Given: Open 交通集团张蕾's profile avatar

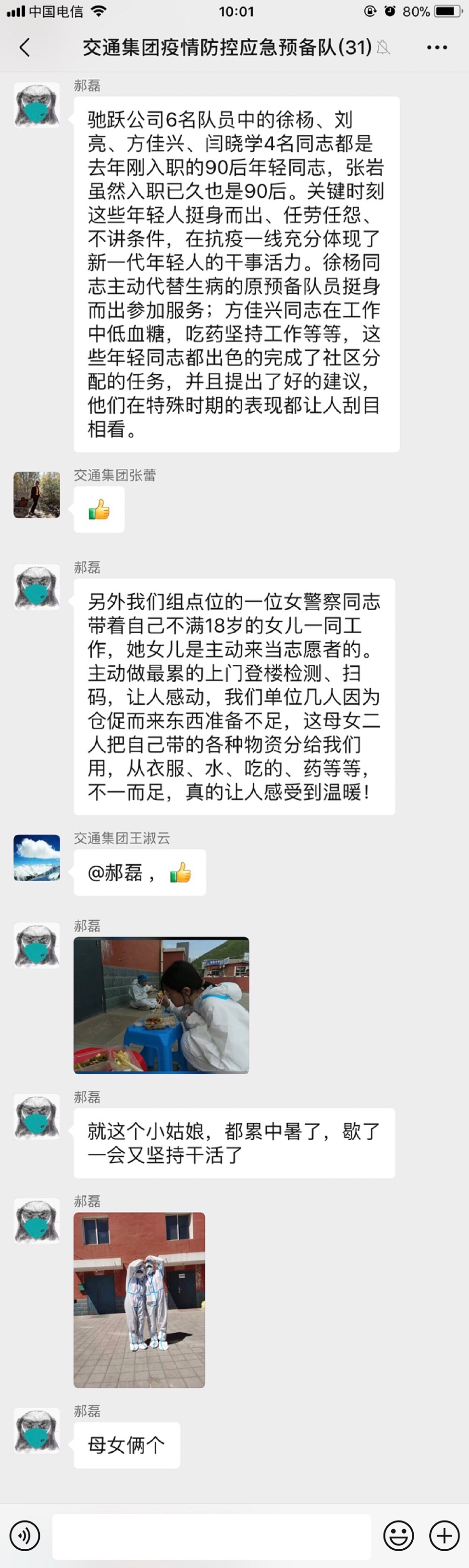Looking at the screenshot, I should pyautogui.click(x=37, y=495).
